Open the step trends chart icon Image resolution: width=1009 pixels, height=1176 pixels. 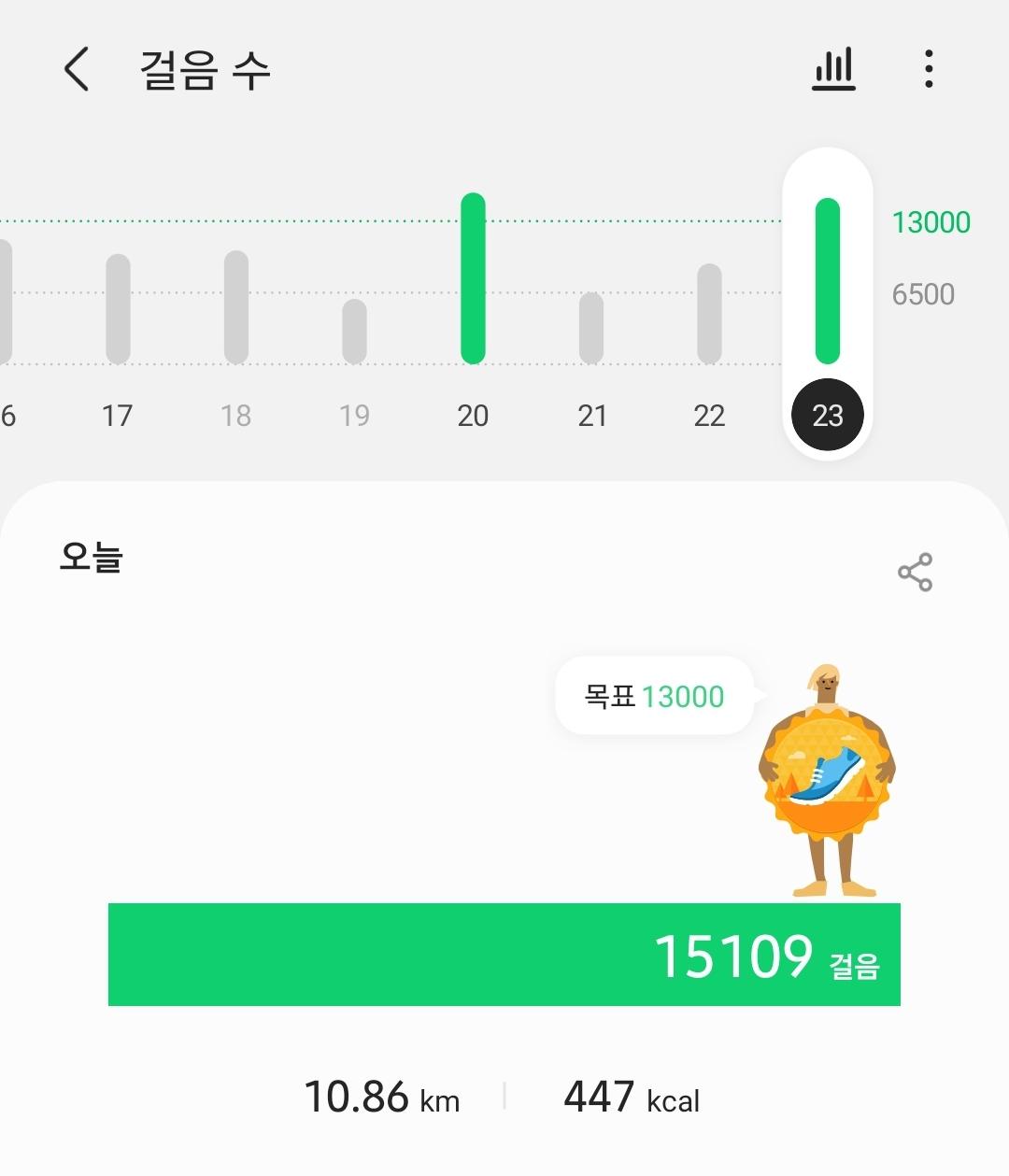coord(833,69)
